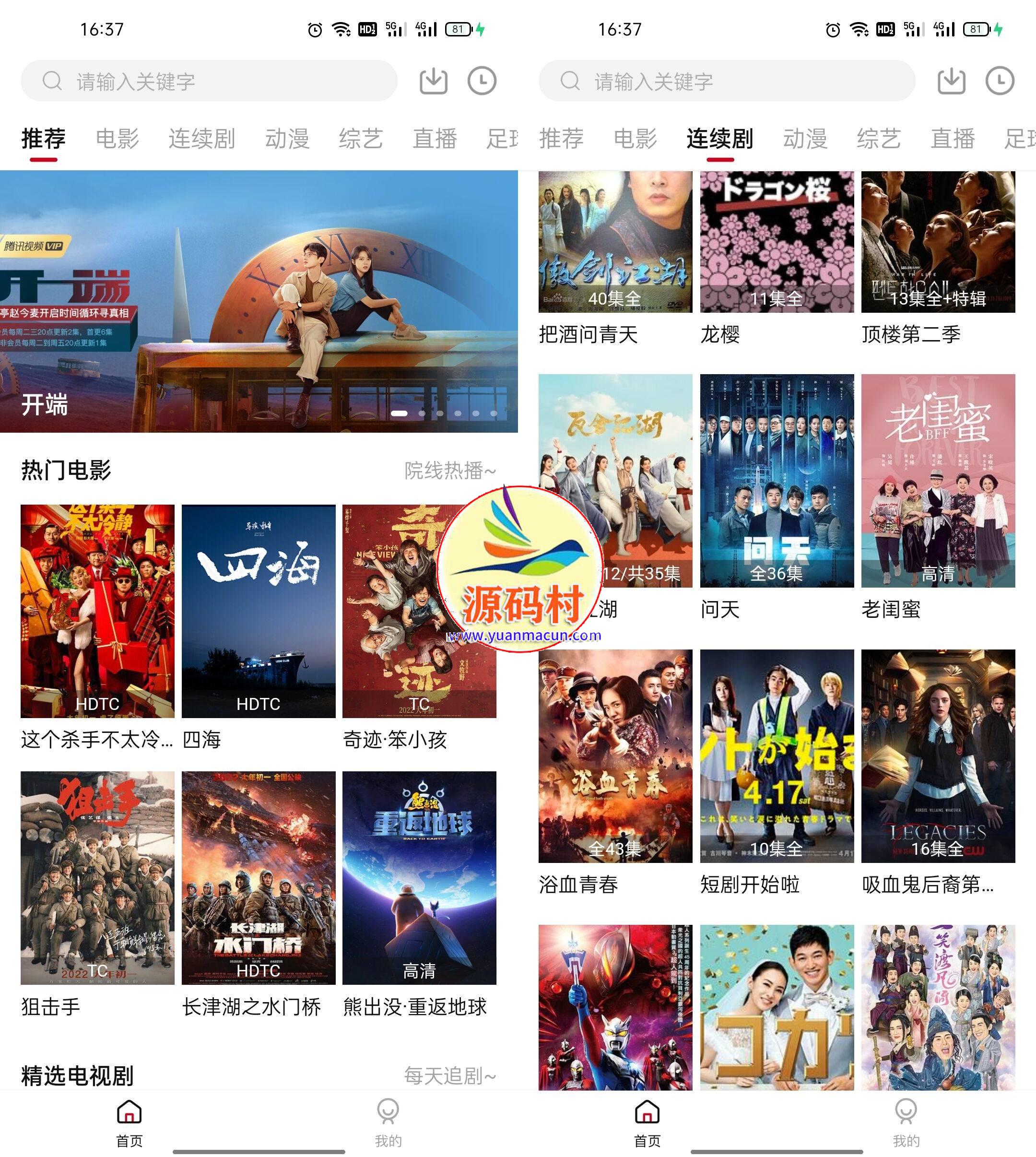1036x1157 pixels.
Task: Open the download manager icon beside the search bar
Action: coord(434,81)
